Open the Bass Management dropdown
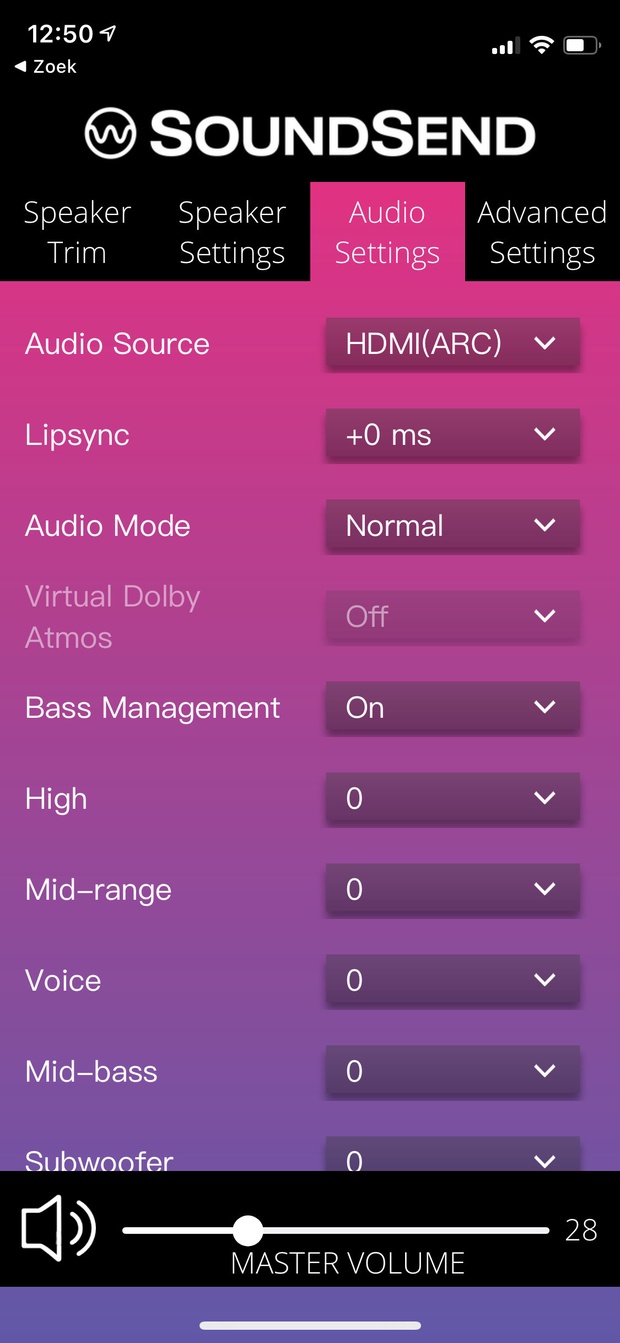The height and width of the screenshot is (1343, 620). (452, 708)
